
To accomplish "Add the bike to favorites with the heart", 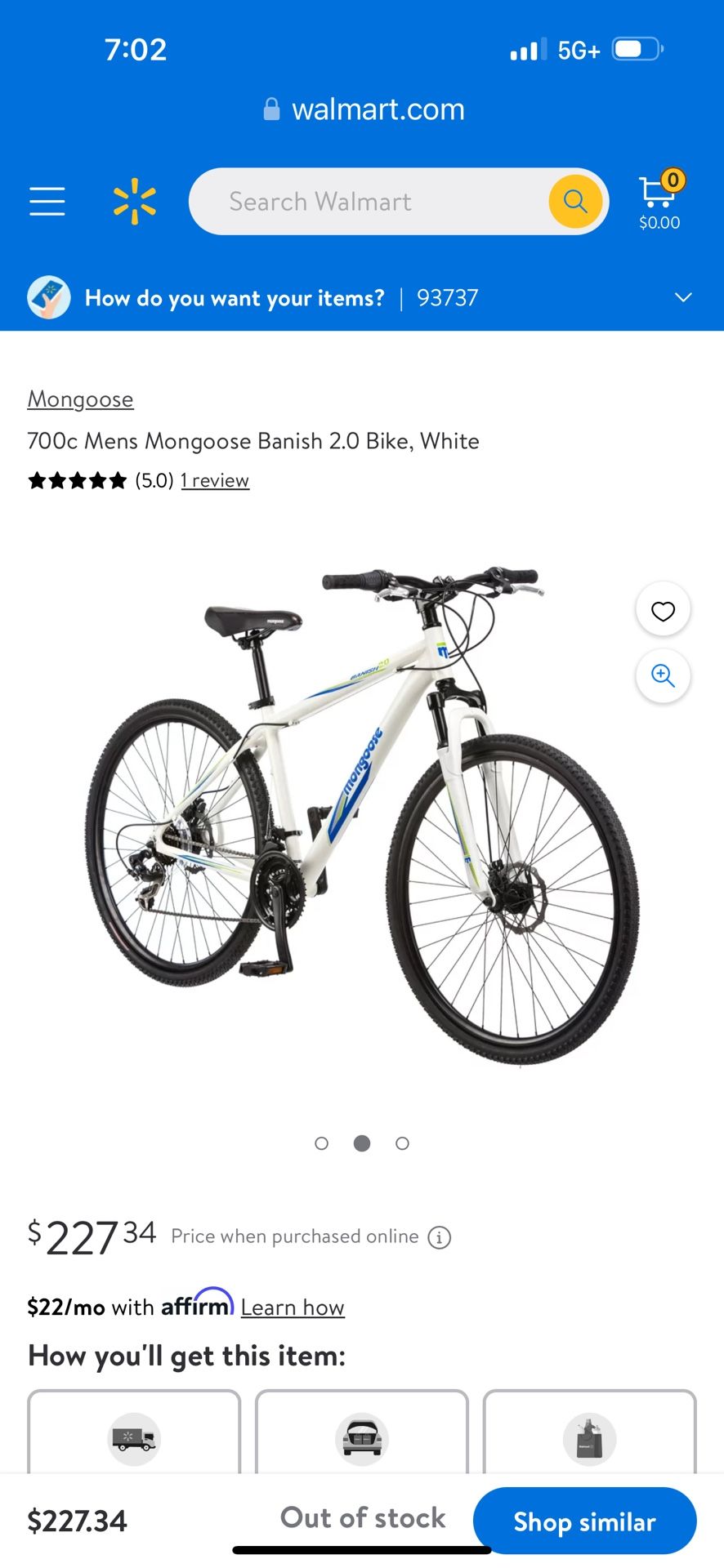I will click(x=663, y=609).
